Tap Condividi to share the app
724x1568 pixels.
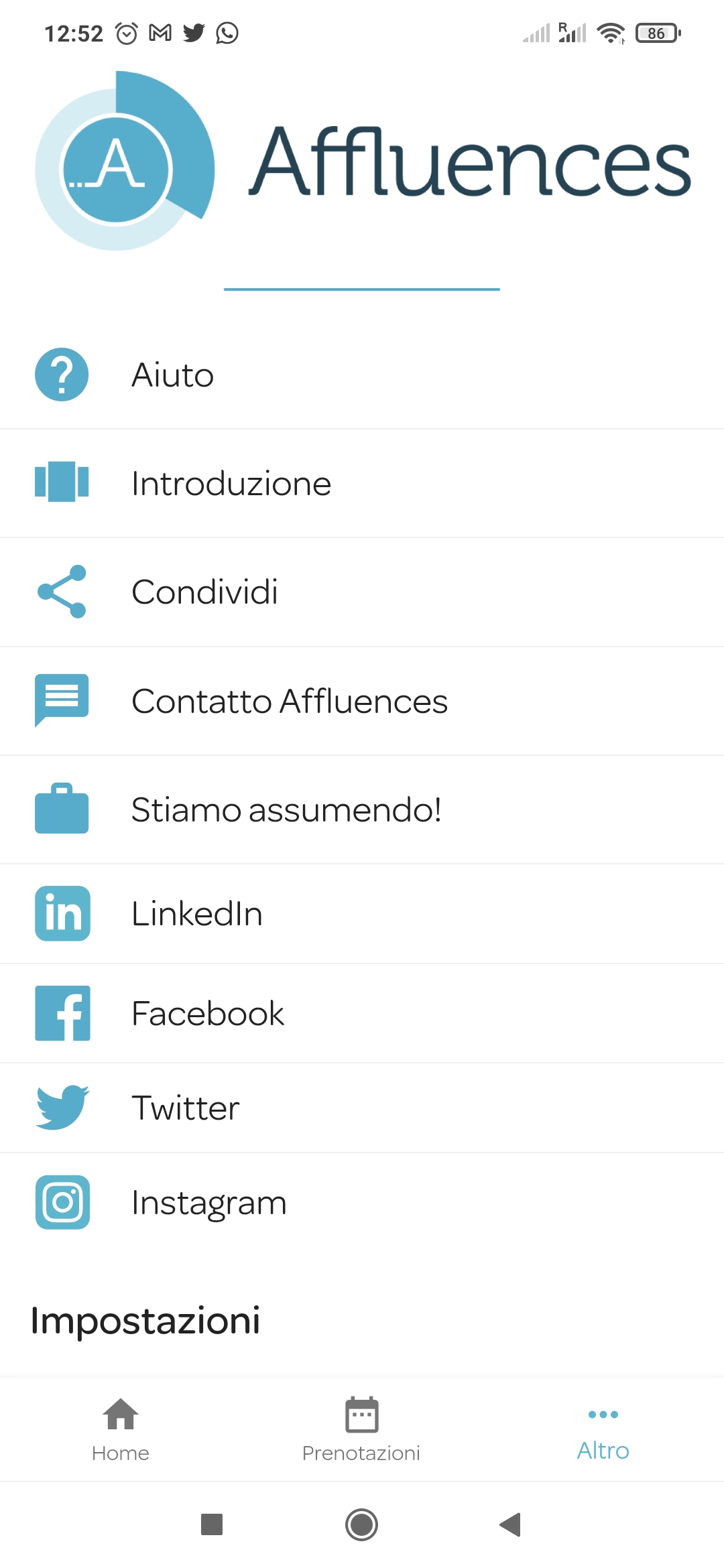[362, 592]
